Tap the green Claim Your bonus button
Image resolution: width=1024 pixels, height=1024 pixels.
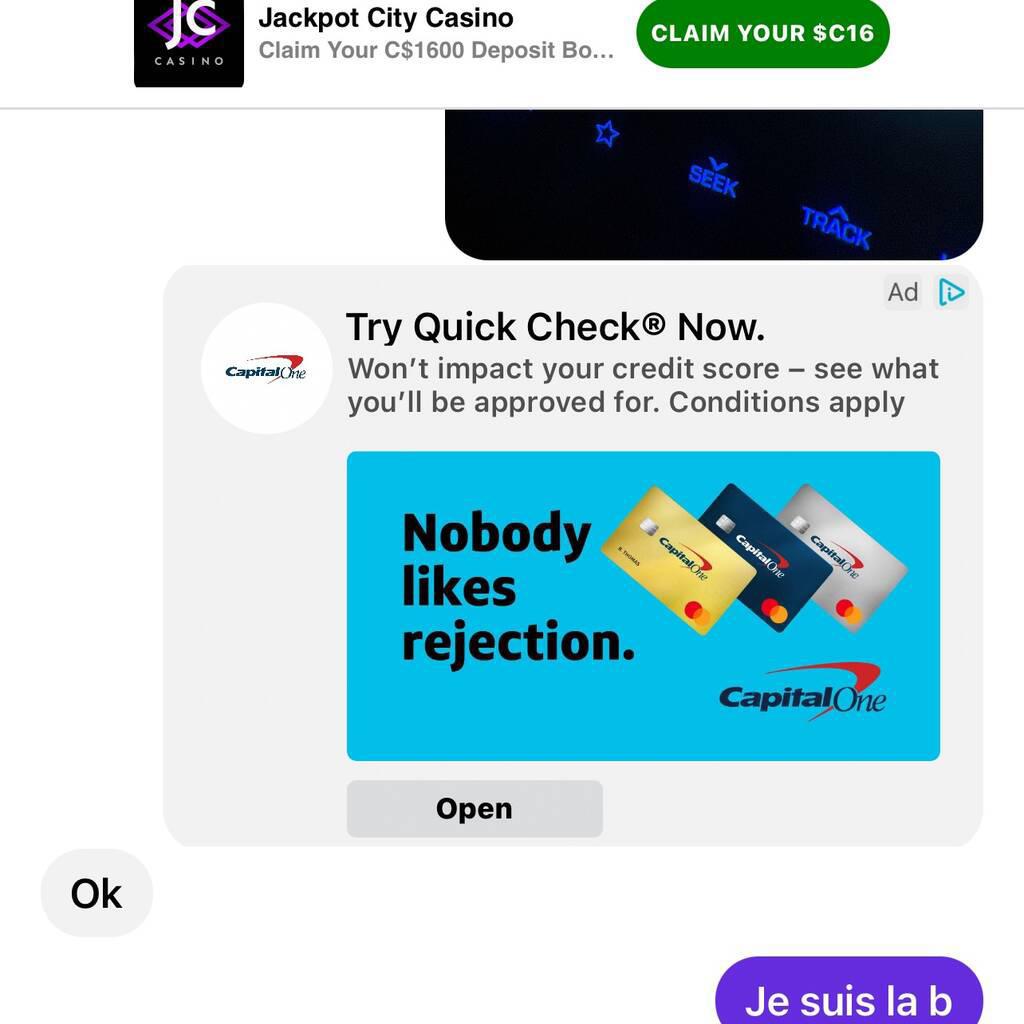762,33
